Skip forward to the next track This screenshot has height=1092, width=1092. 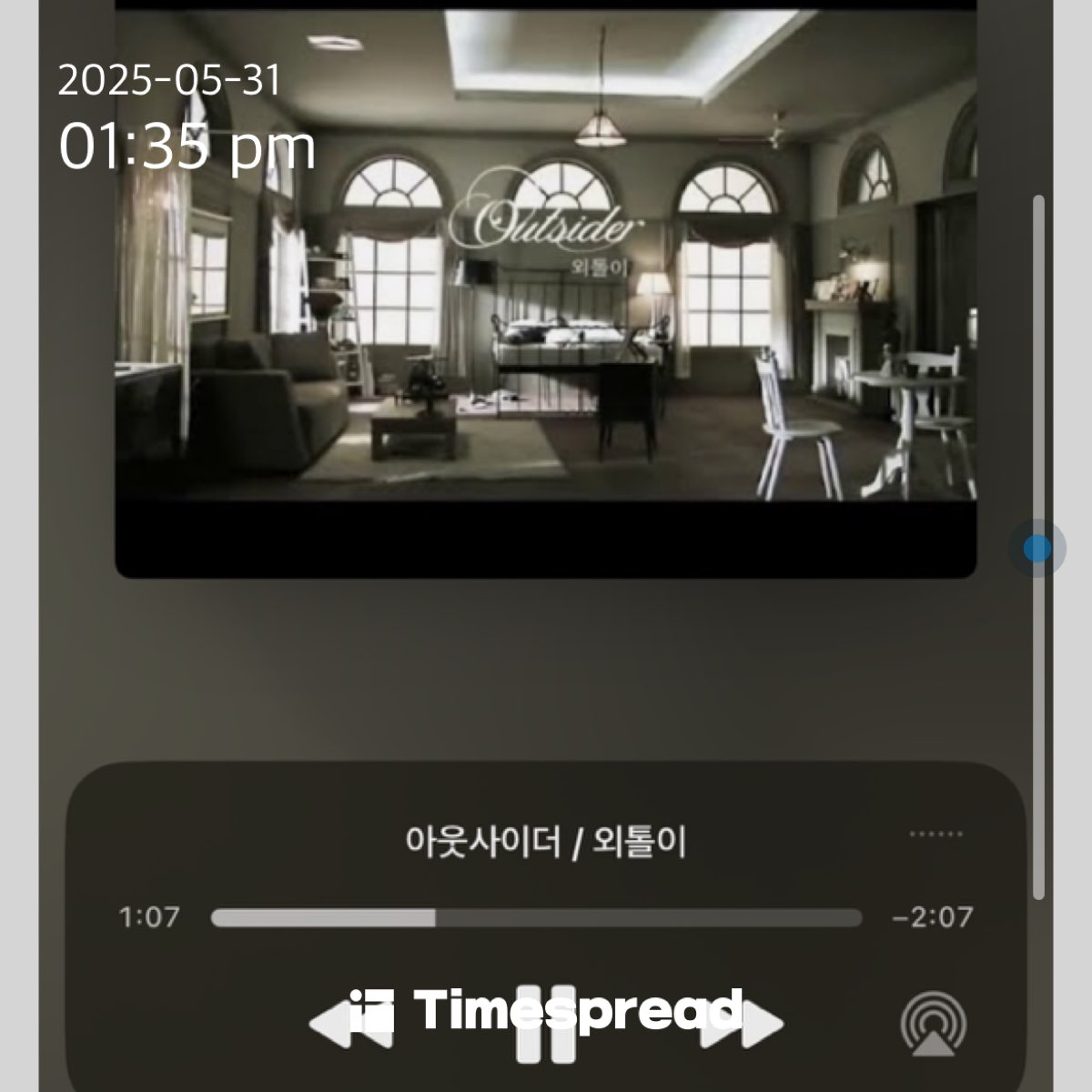753,1024
